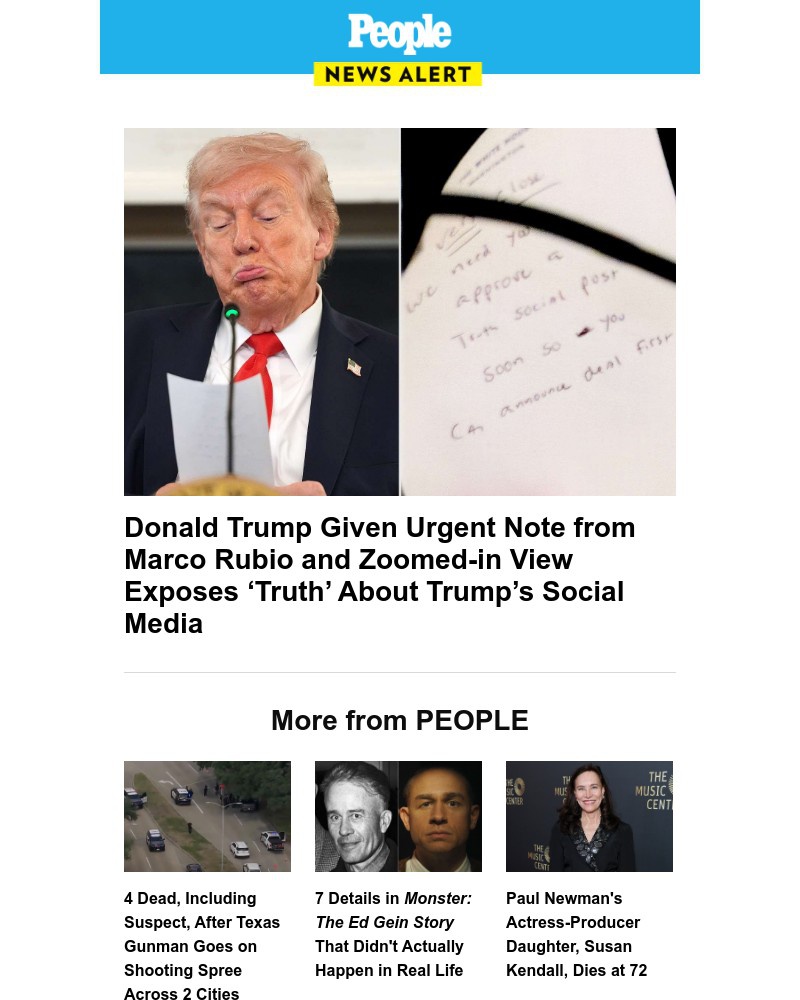Tap the Monster: The Ed Gein Story photo
Viewport: 800px width, 1000px height.
tap(398, 816)
